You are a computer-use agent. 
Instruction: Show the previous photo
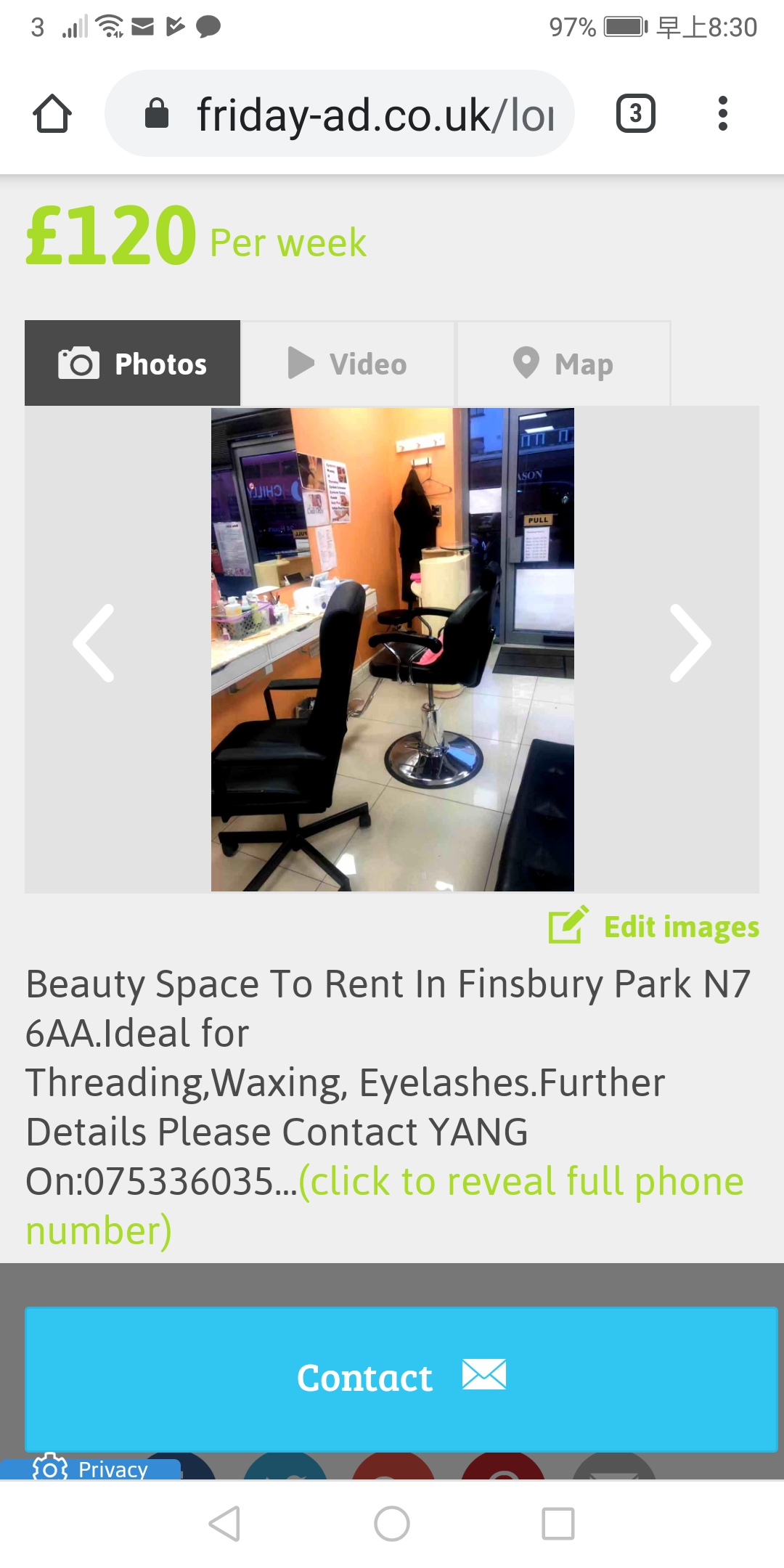click(94, 643)
